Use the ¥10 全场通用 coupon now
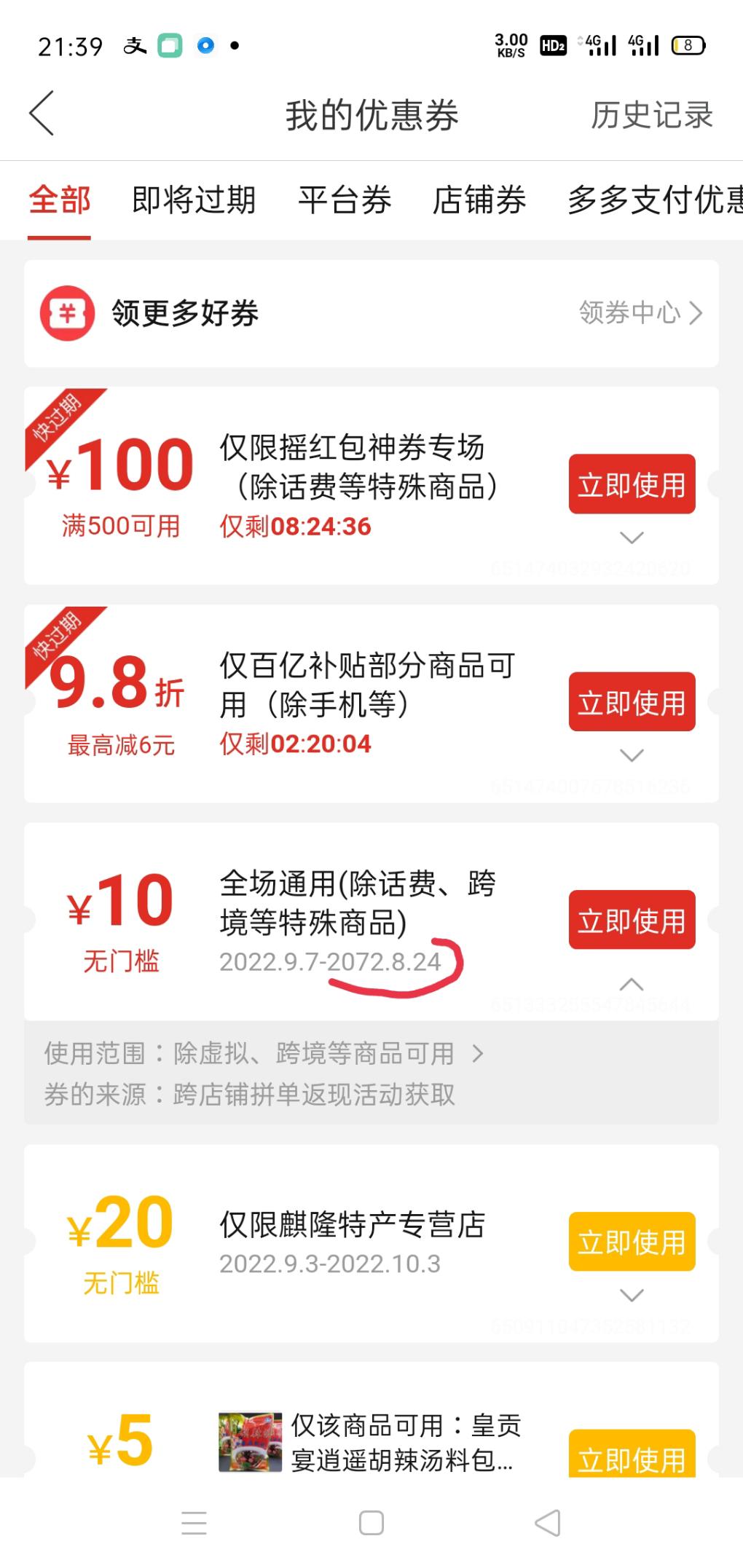The width and height of the screenshot is (743, 1568). click(x=632, y=920)
